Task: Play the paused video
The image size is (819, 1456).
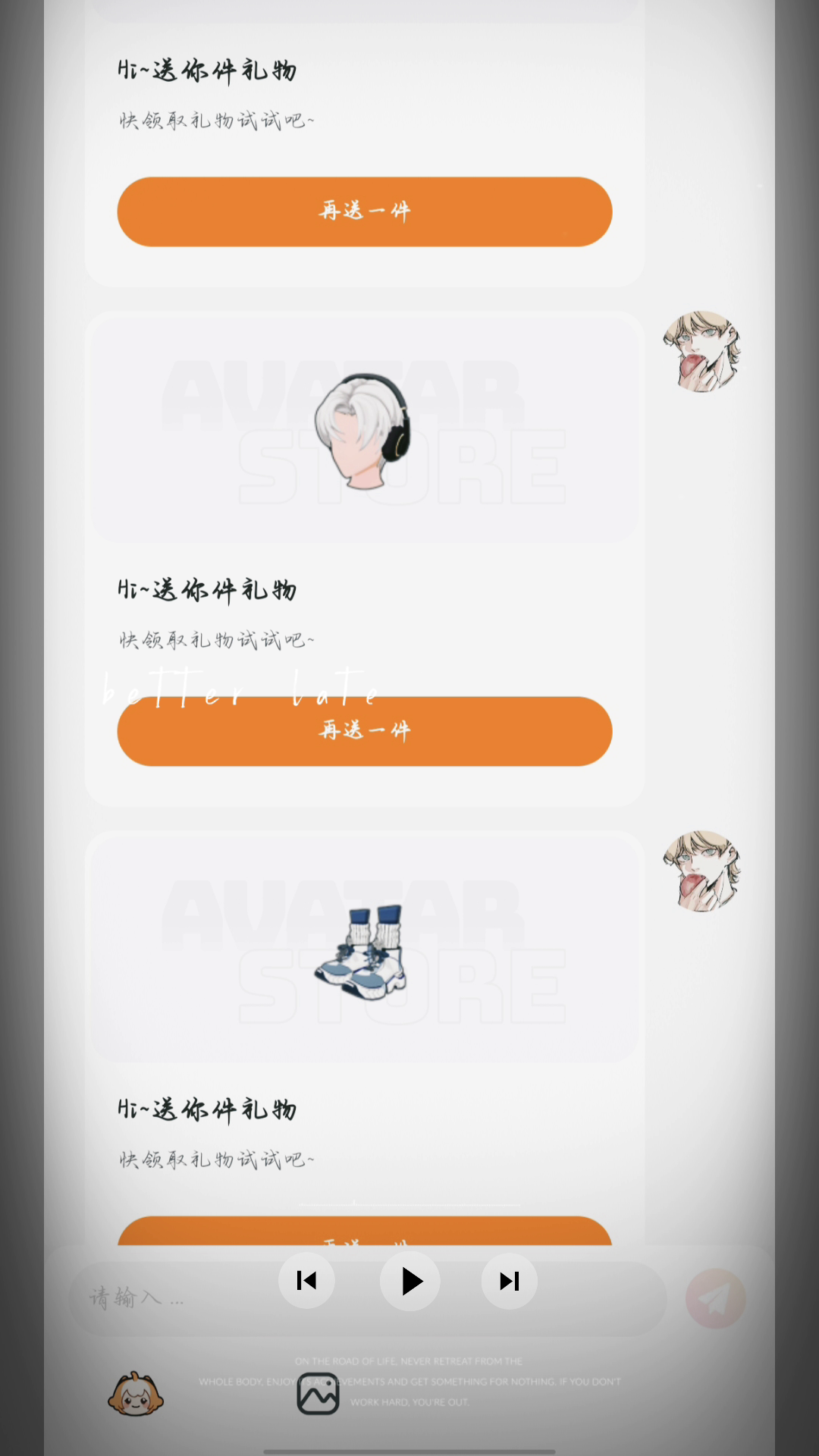Action: [x=410, y=1281]
